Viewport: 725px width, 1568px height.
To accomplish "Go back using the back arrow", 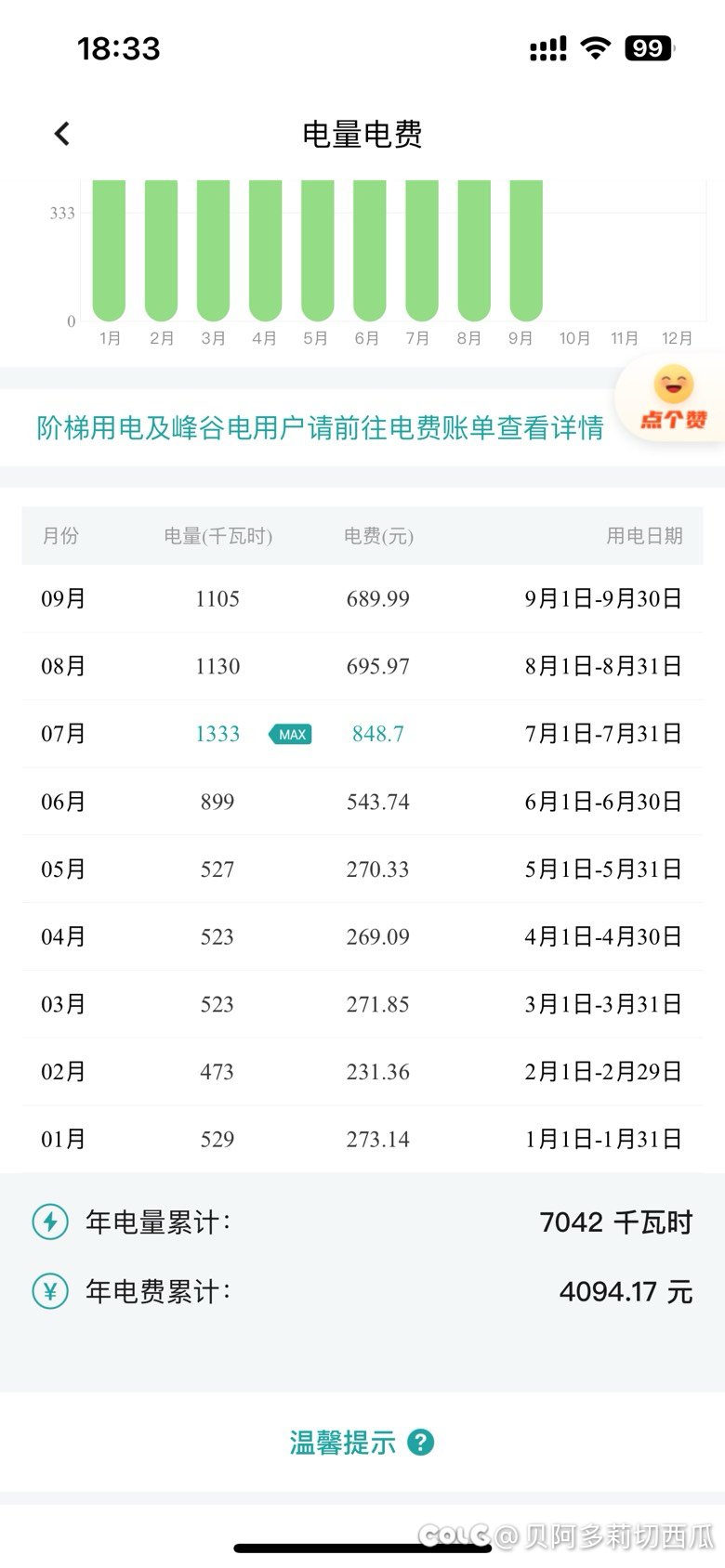I will tap(61, 134).
